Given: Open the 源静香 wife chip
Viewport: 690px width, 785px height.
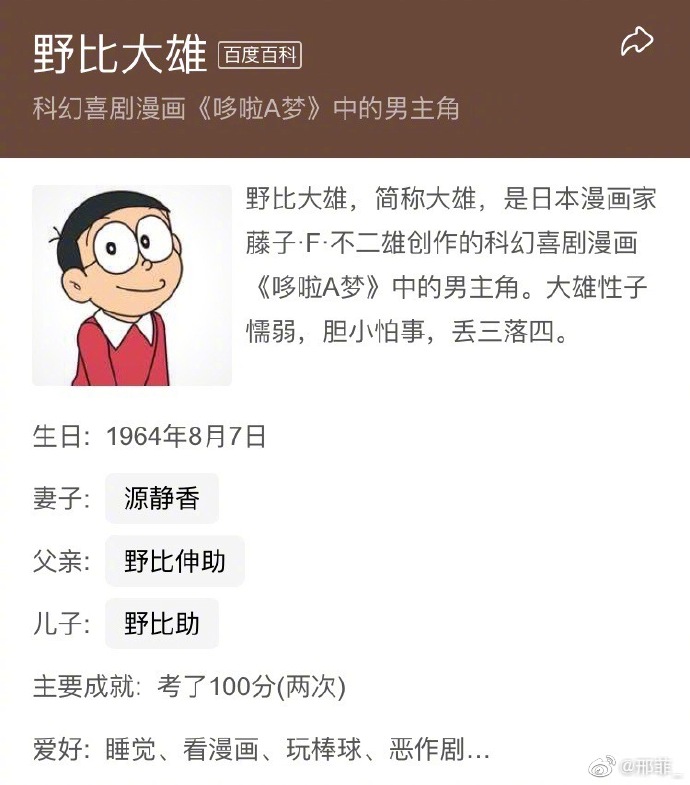Looking at the screenshot, I should pos(162,499).
